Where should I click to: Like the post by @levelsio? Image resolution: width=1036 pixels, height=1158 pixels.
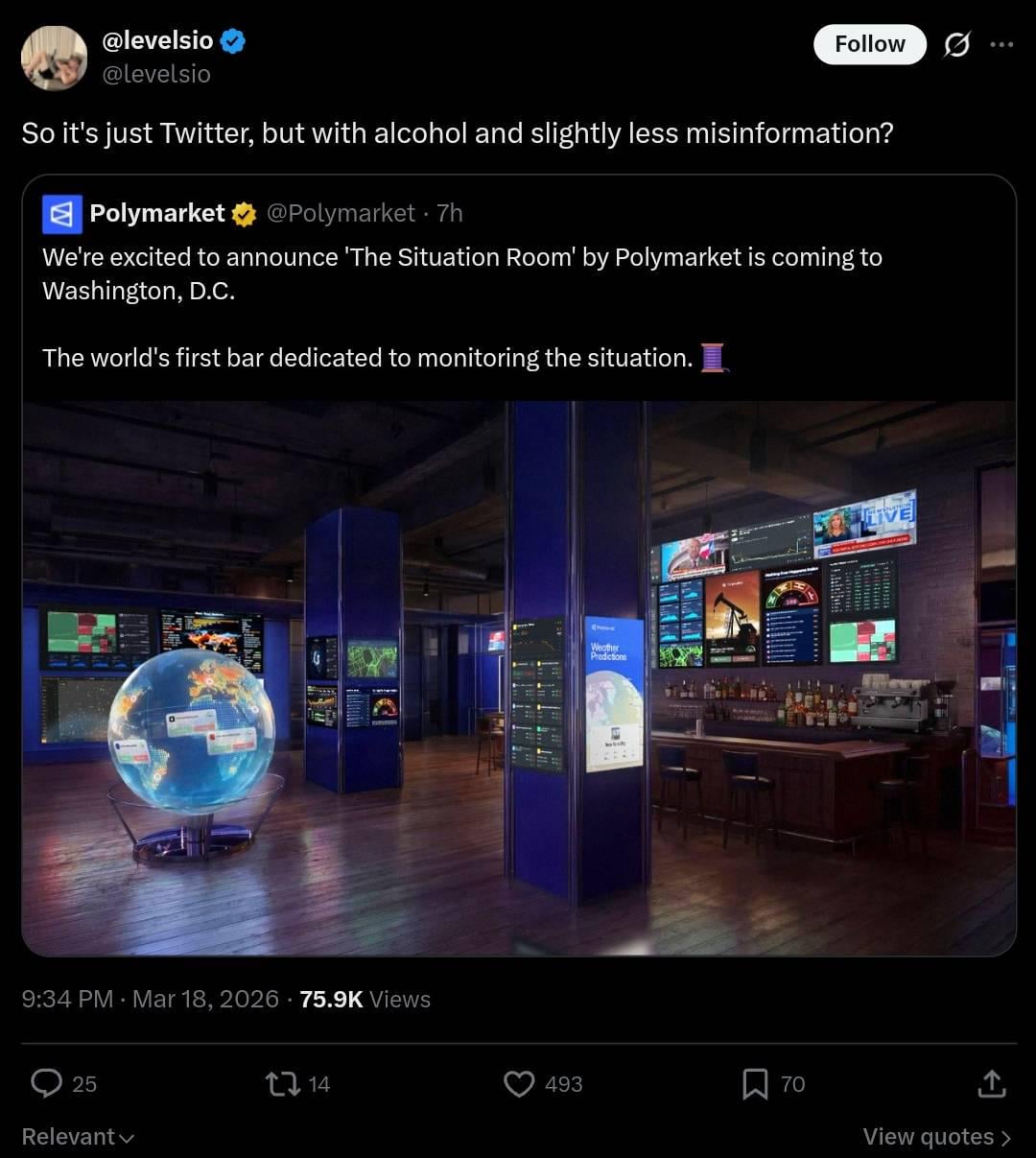[x=519, y=1083]
